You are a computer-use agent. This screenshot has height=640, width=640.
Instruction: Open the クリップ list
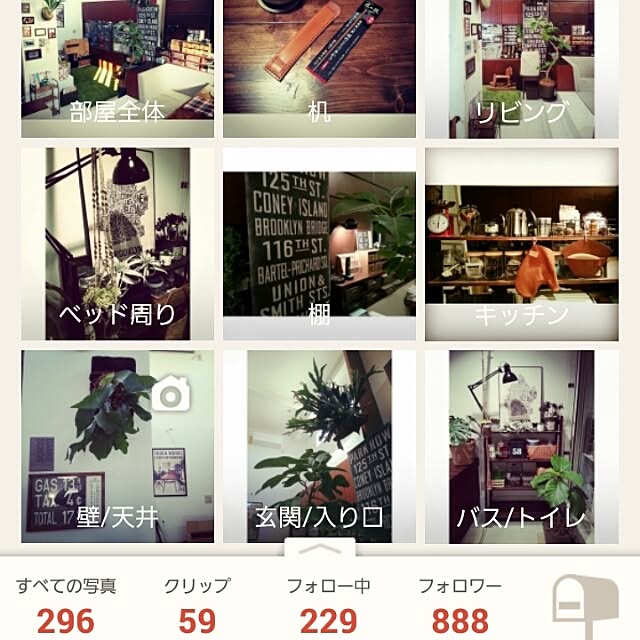point(197,605)
